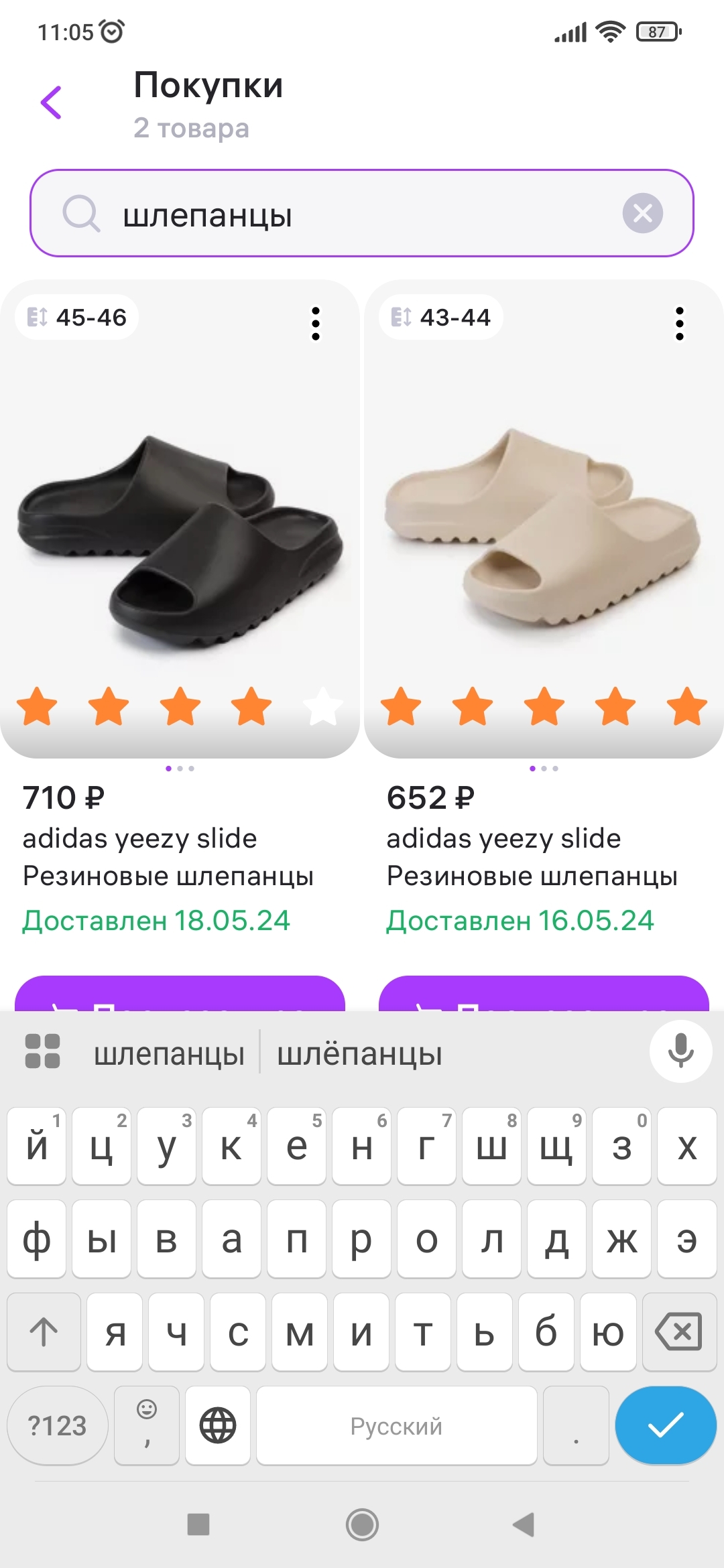Screen dimensions: 724x1568
Task: Tap the purple cart button under the 710 ₽ item
Action: (x=180, y=994)
